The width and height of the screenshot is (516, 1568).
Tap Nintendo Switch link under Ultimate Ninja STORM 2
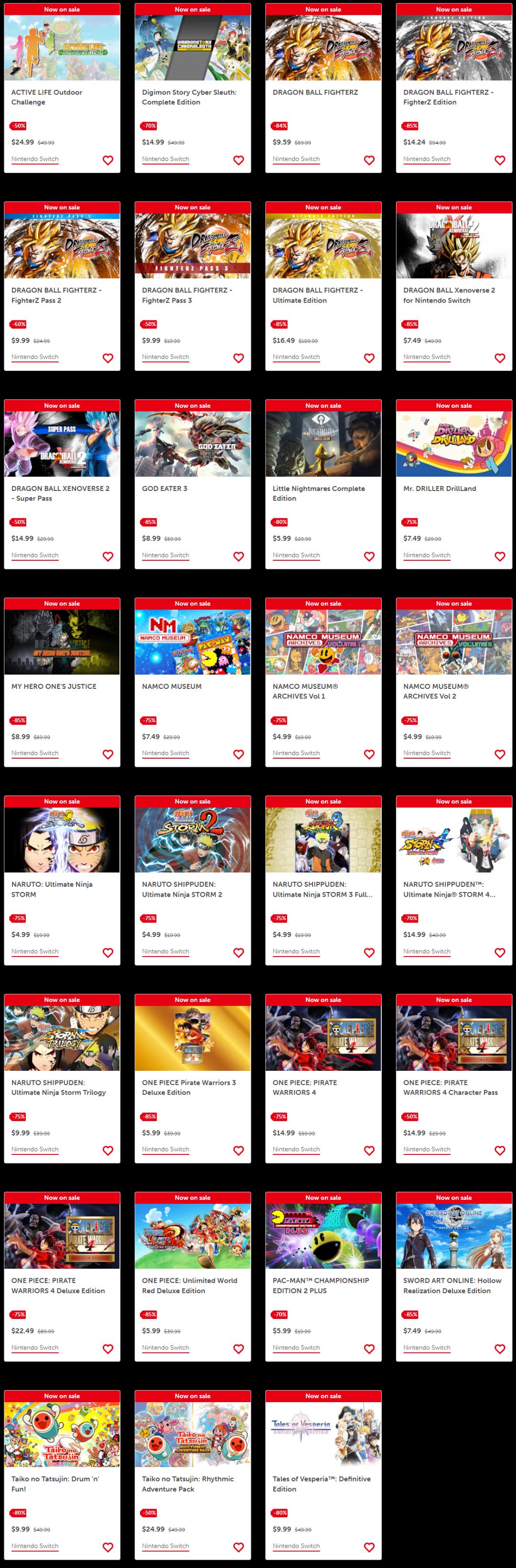tap(165, 951)
